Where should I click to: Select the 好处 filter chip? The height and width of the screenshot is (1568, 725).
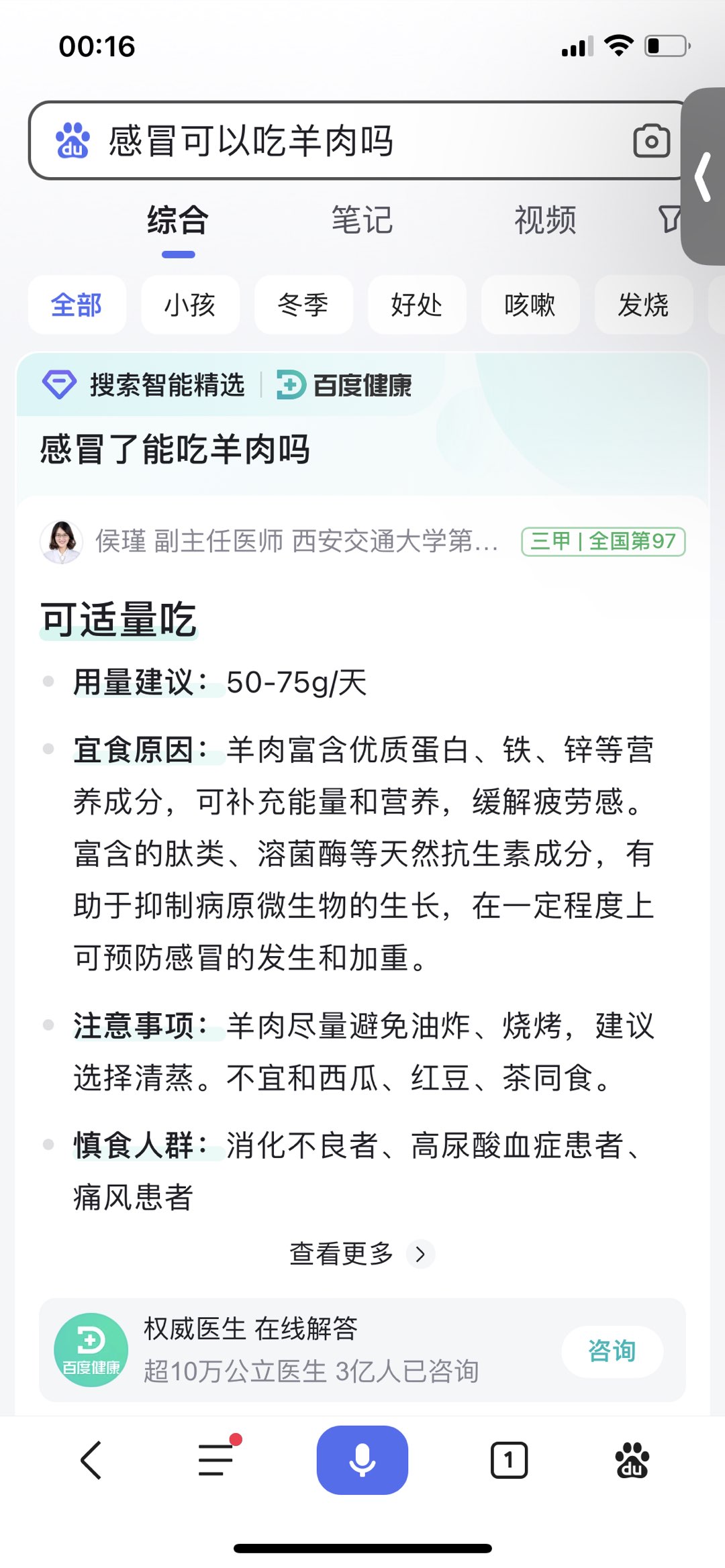pos(417,305)
